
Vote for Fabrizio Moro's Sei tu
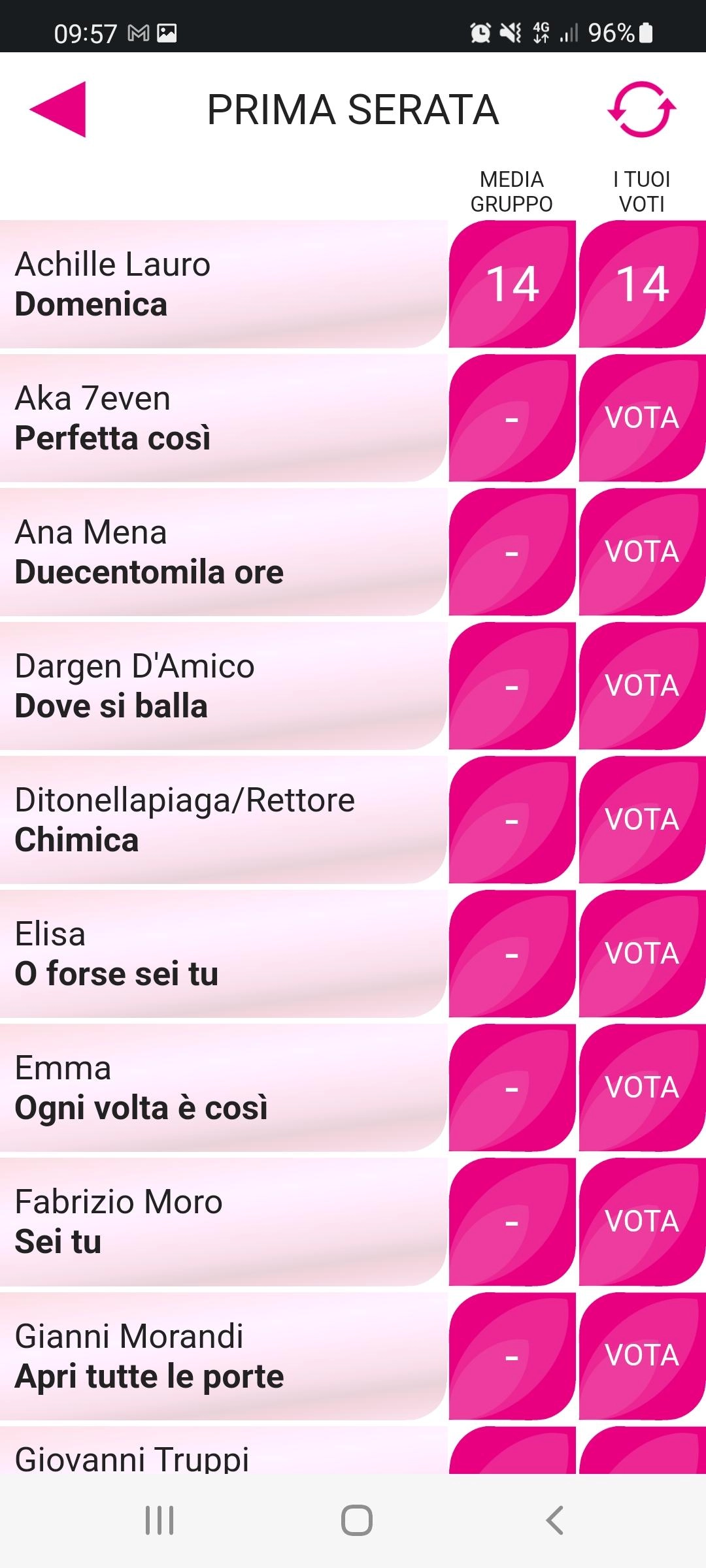(642, 1222)
